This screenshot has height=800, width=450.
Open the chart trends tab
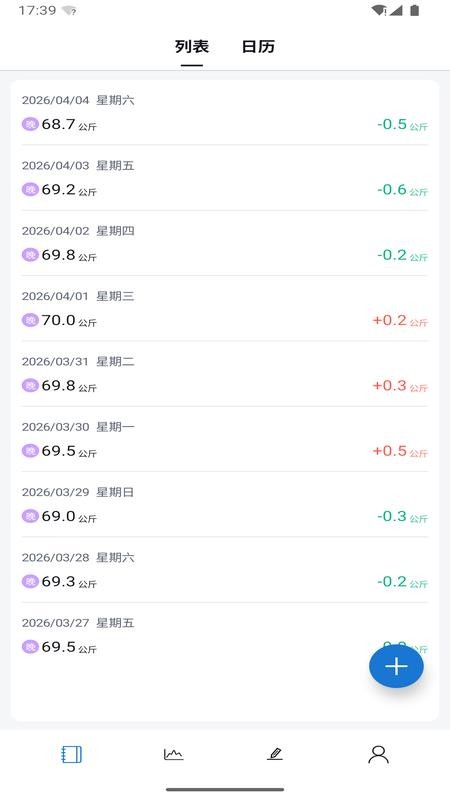click(x=173, y=754)
